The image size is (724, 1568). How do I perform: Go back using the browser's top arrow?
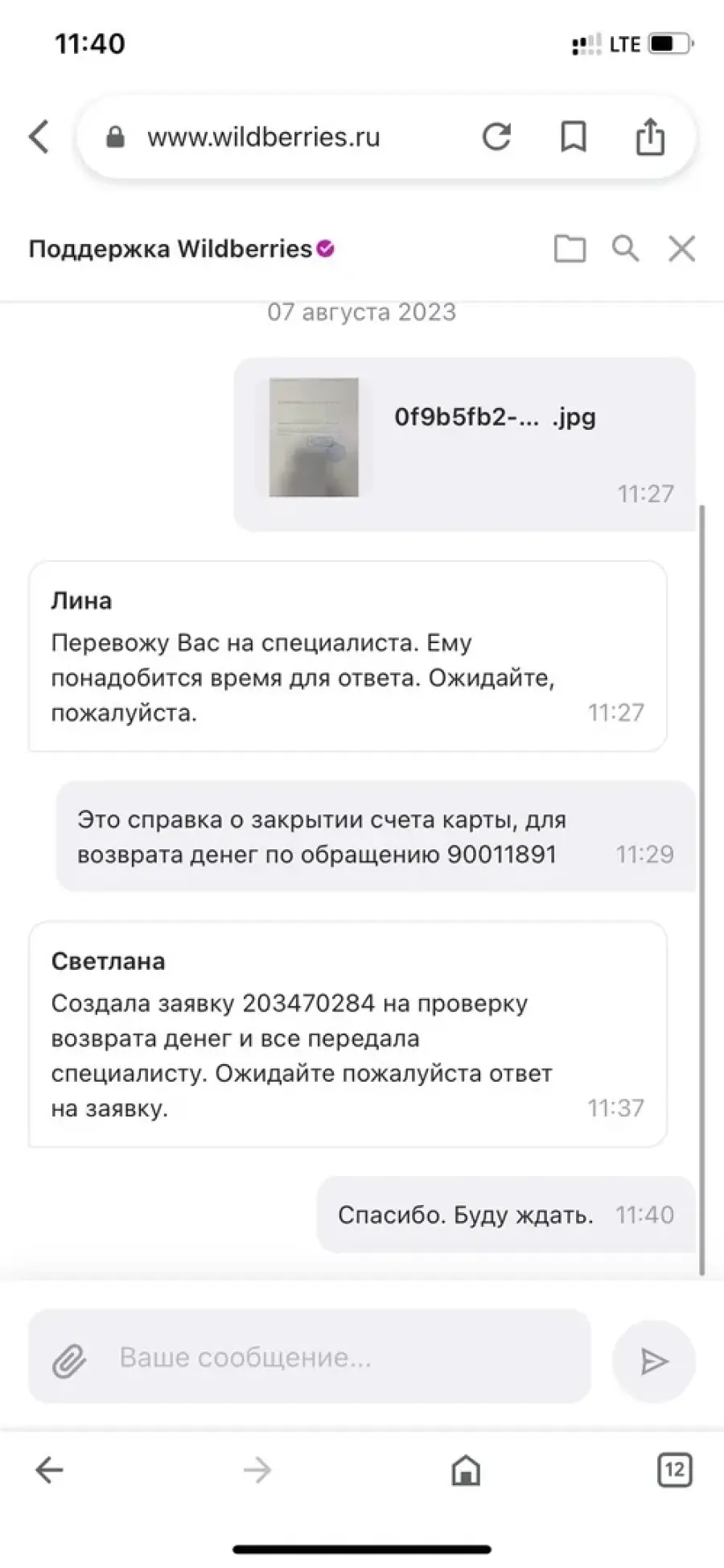[x=39, y=136]
